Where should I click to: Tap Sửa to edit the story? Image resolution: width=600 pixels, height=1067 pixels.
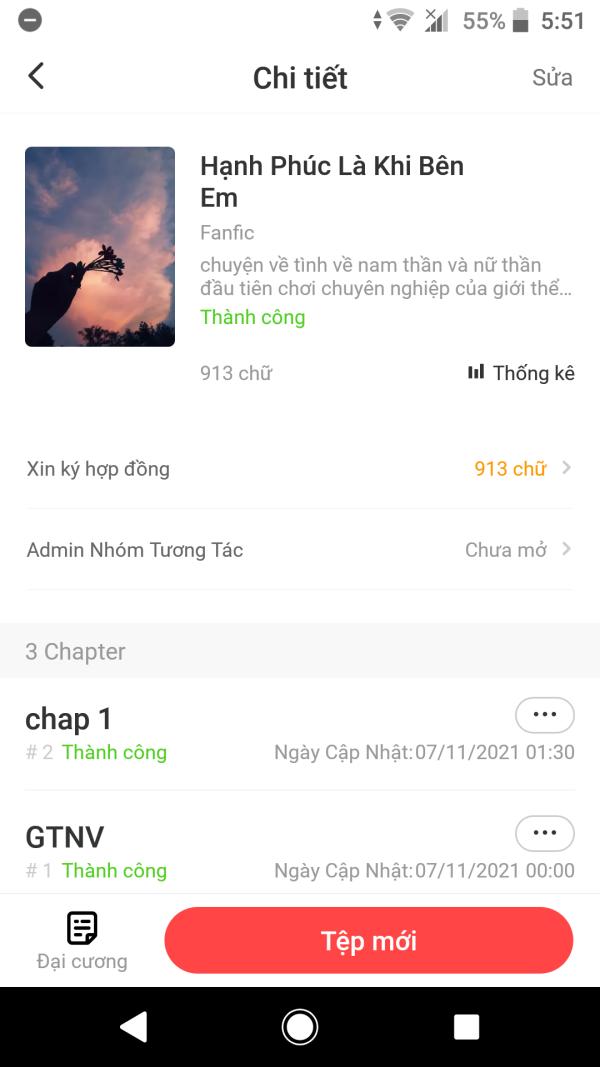tap(552, 78)
